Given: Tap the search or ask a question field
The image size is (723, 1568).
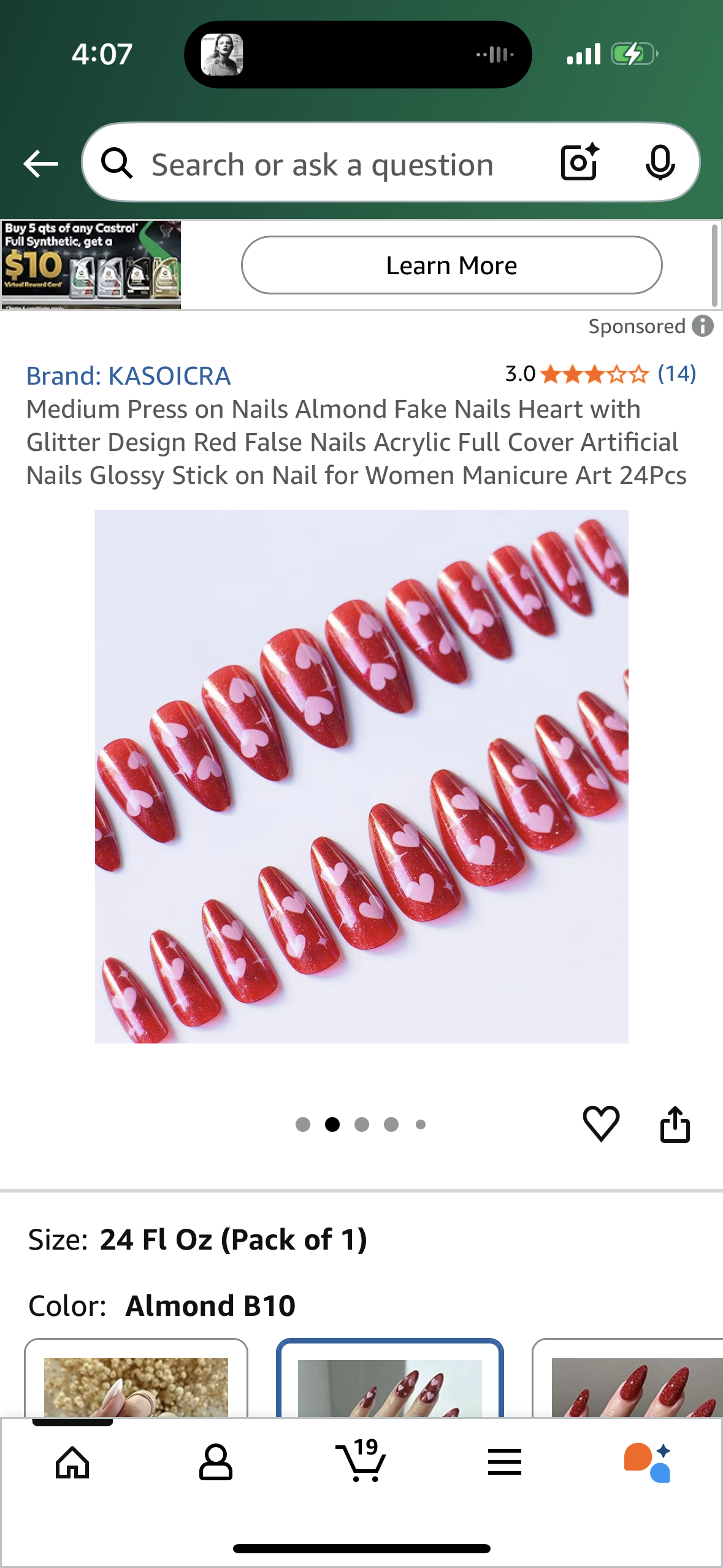Looking at the screenshot, I should pyautogui.click(x=322, y=164).
